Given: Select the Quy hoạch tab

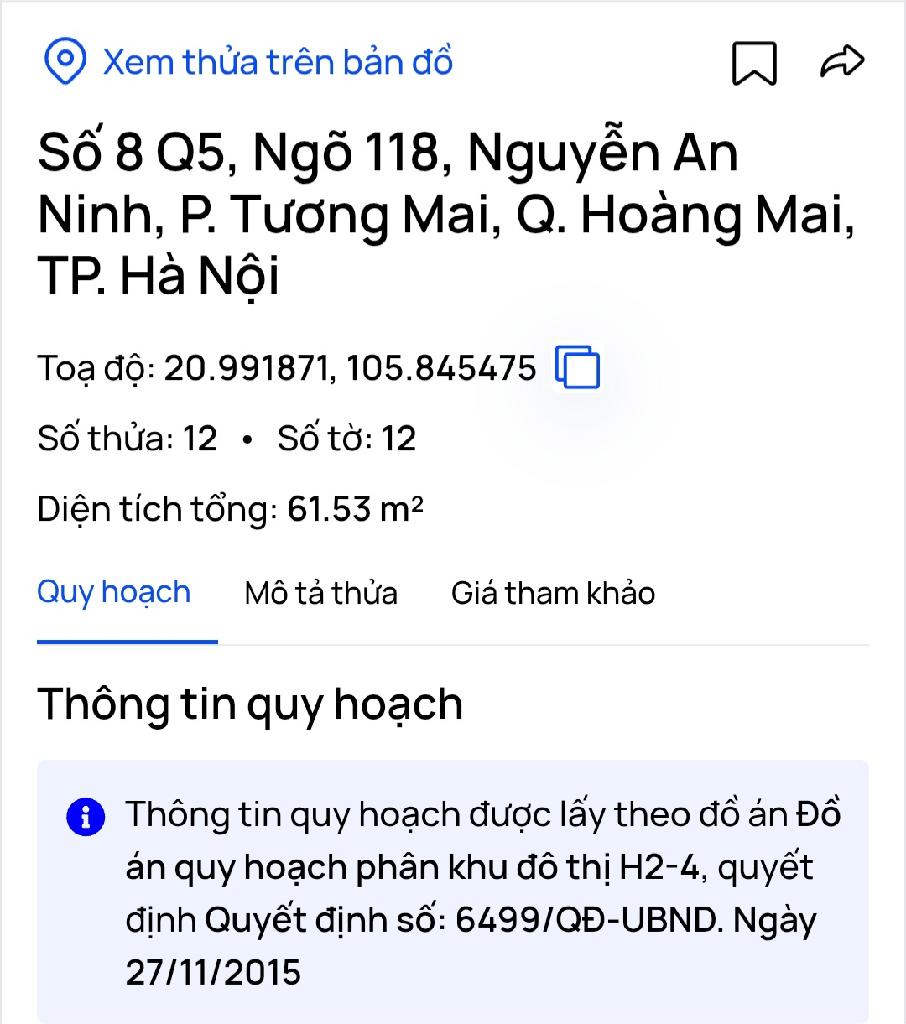Looking at the screenshot, I should 113,593.
